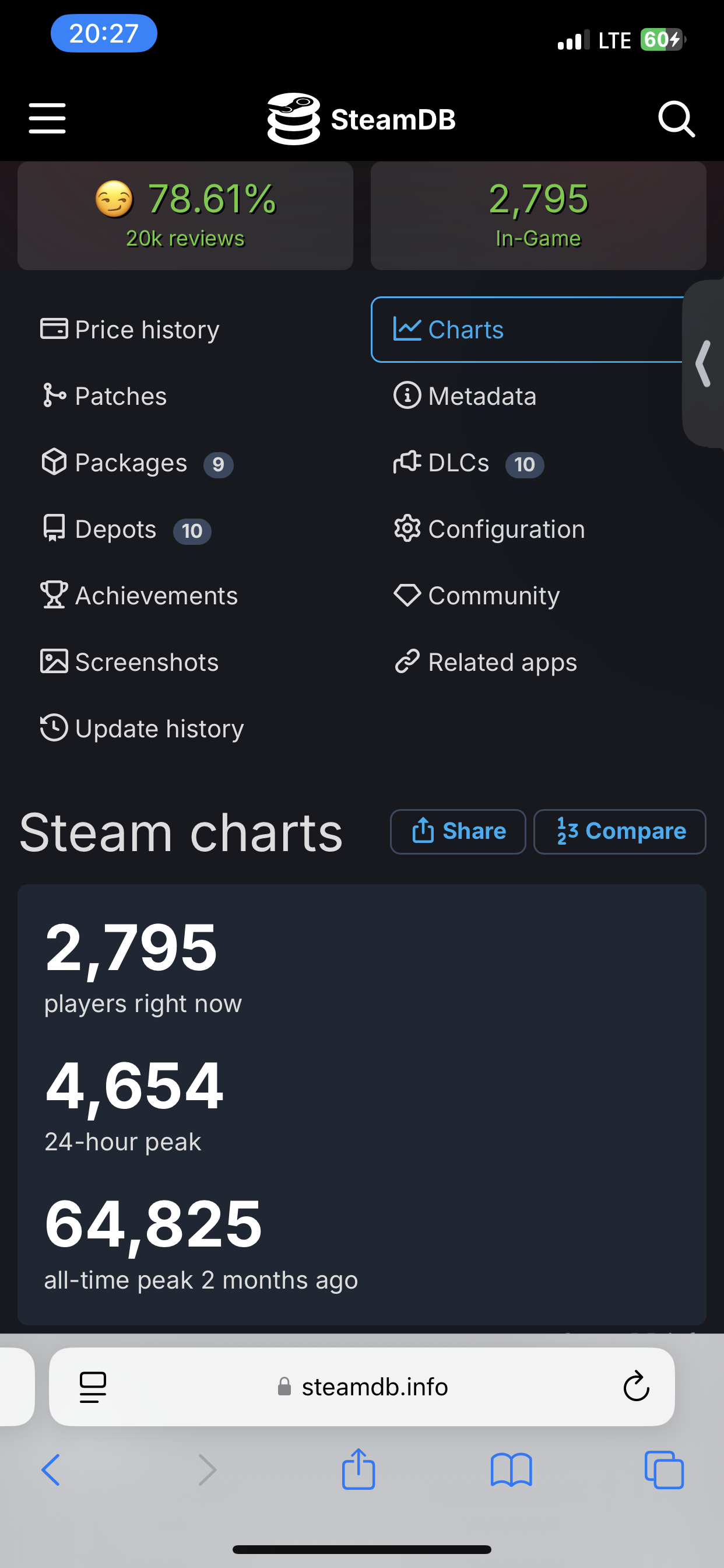Share the Steam charts

tap(458, 831)
